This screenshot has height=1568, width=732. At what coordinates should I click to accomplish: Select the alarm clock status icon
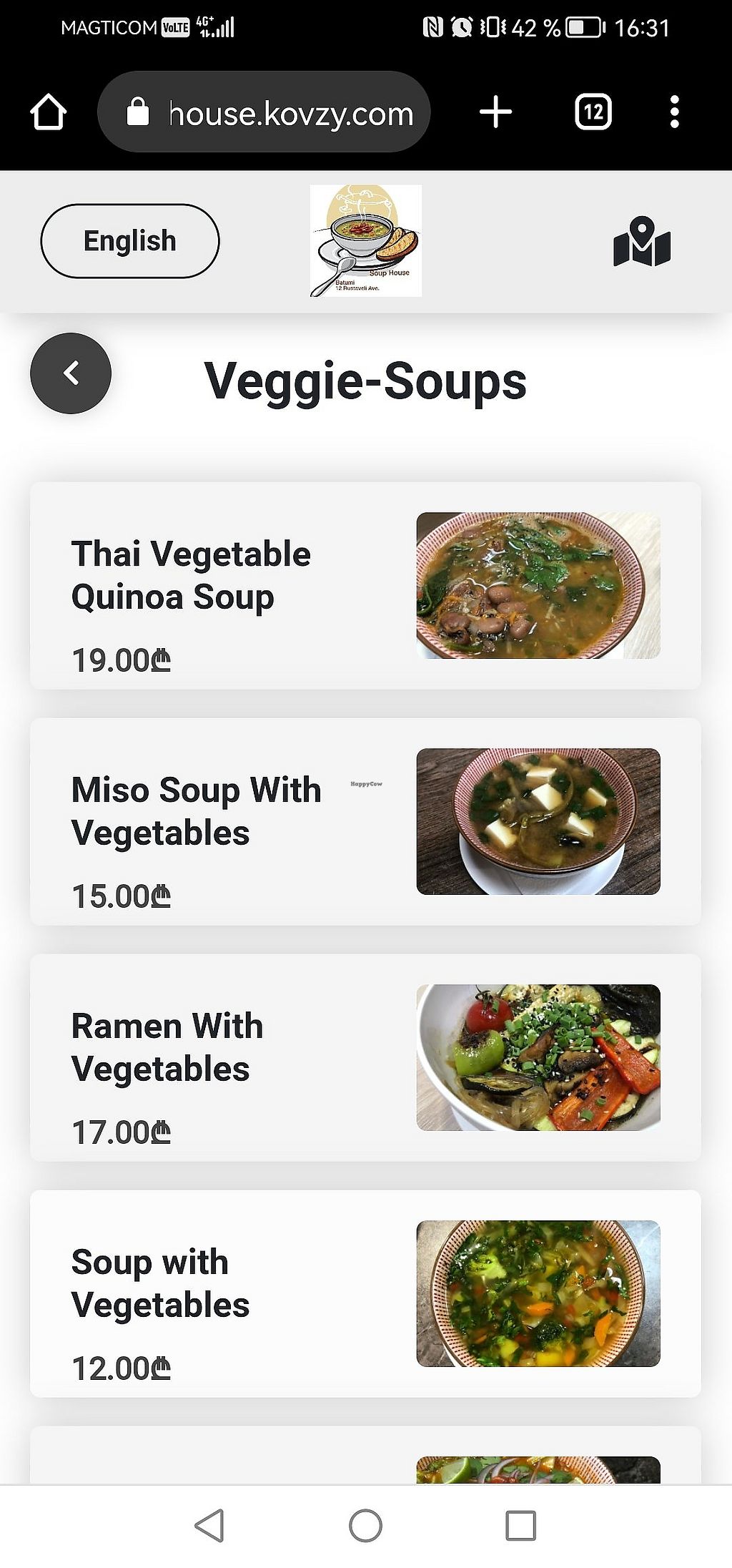[x=461, y=26]
